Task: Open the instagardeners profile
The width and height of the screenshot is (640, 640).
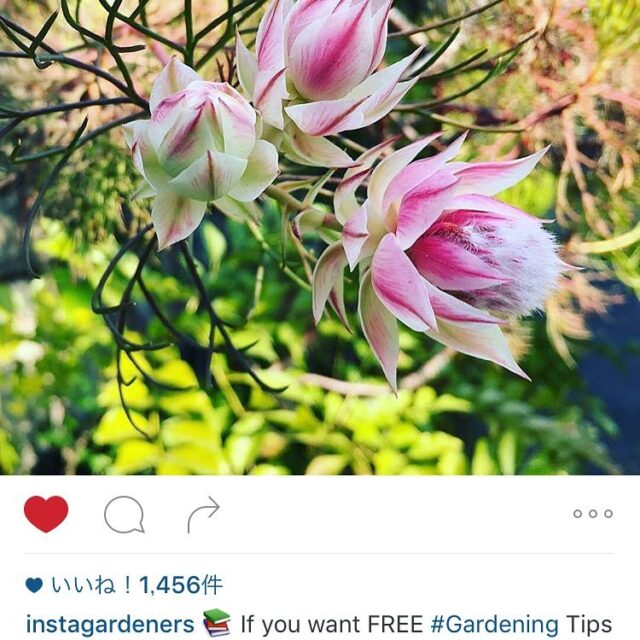Action: point(110,625)
